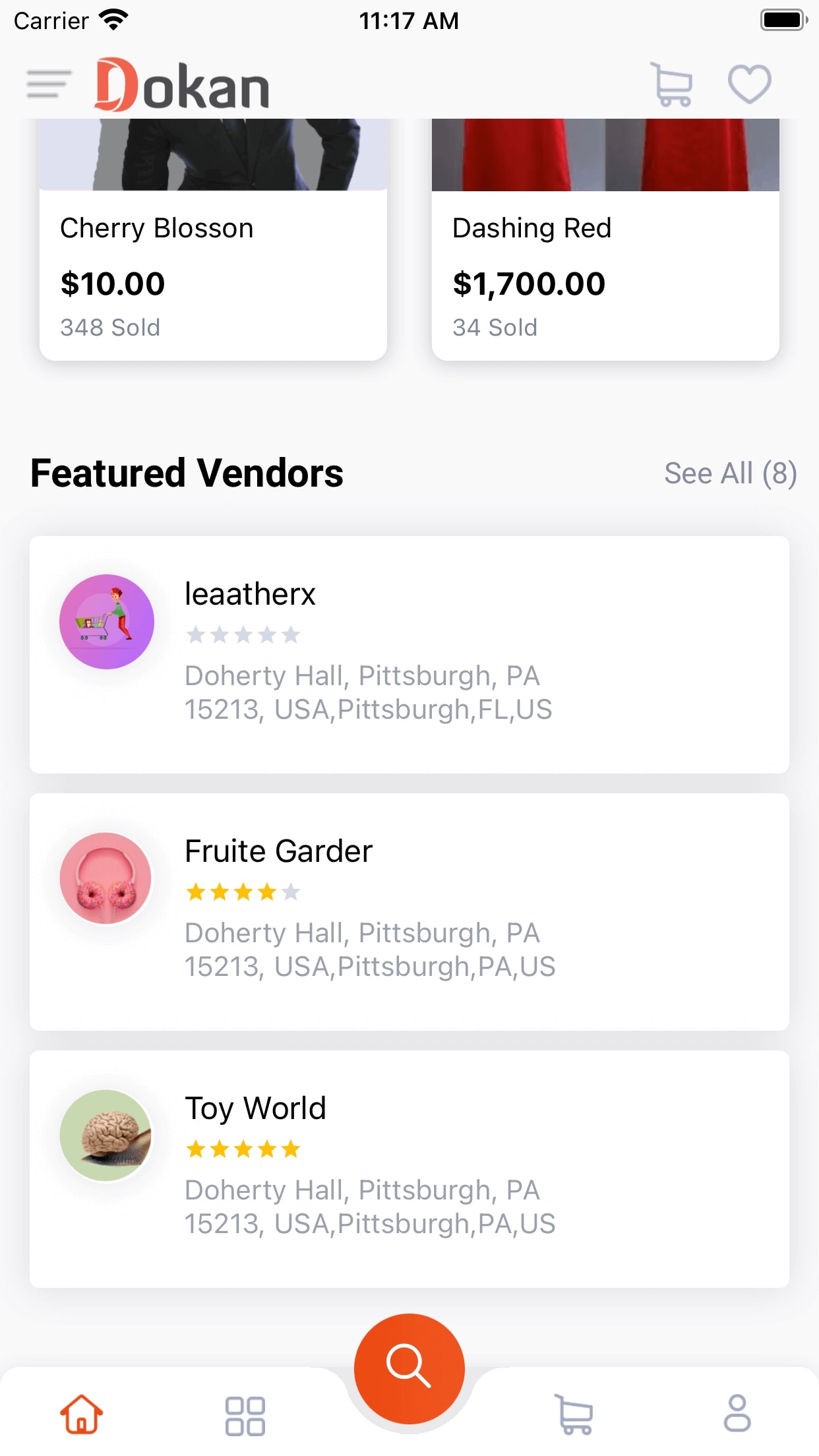Open the wishlist heart icon

pyautogui.click(x=748, y=84)
